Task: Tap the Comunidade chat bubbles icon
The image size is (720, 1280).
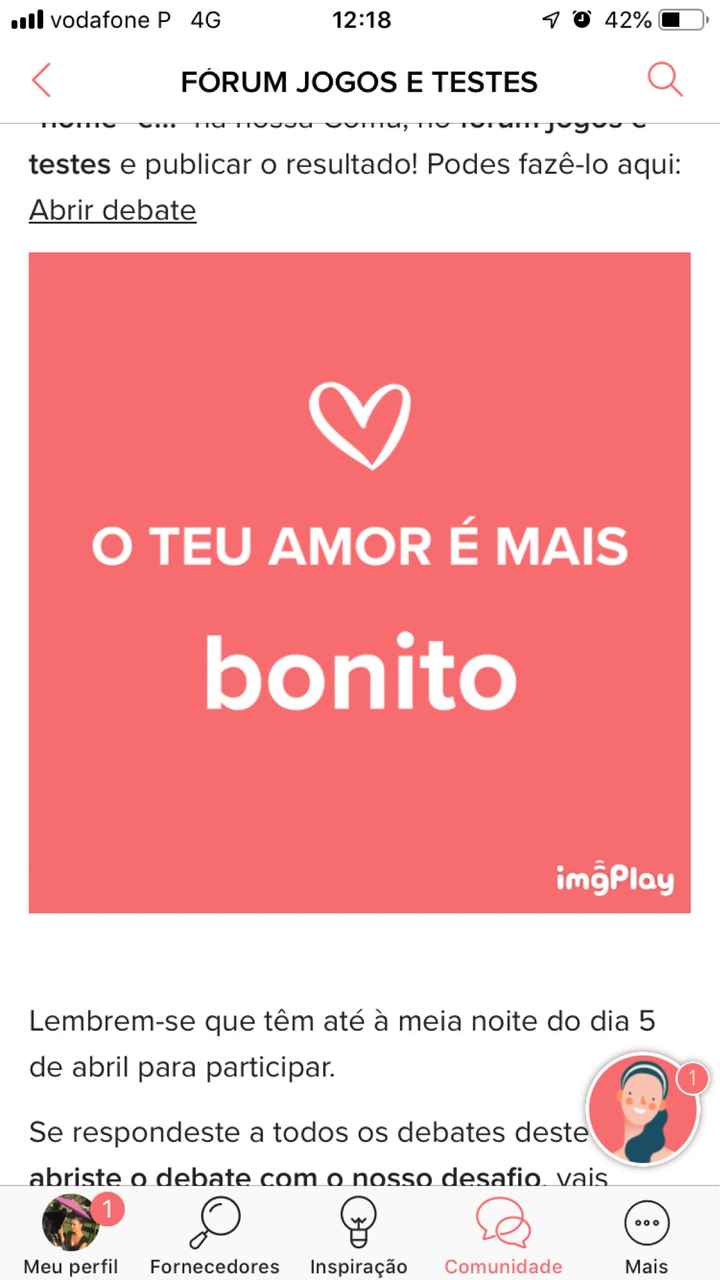Action: pyautogui.click(x=502, y=1219)
